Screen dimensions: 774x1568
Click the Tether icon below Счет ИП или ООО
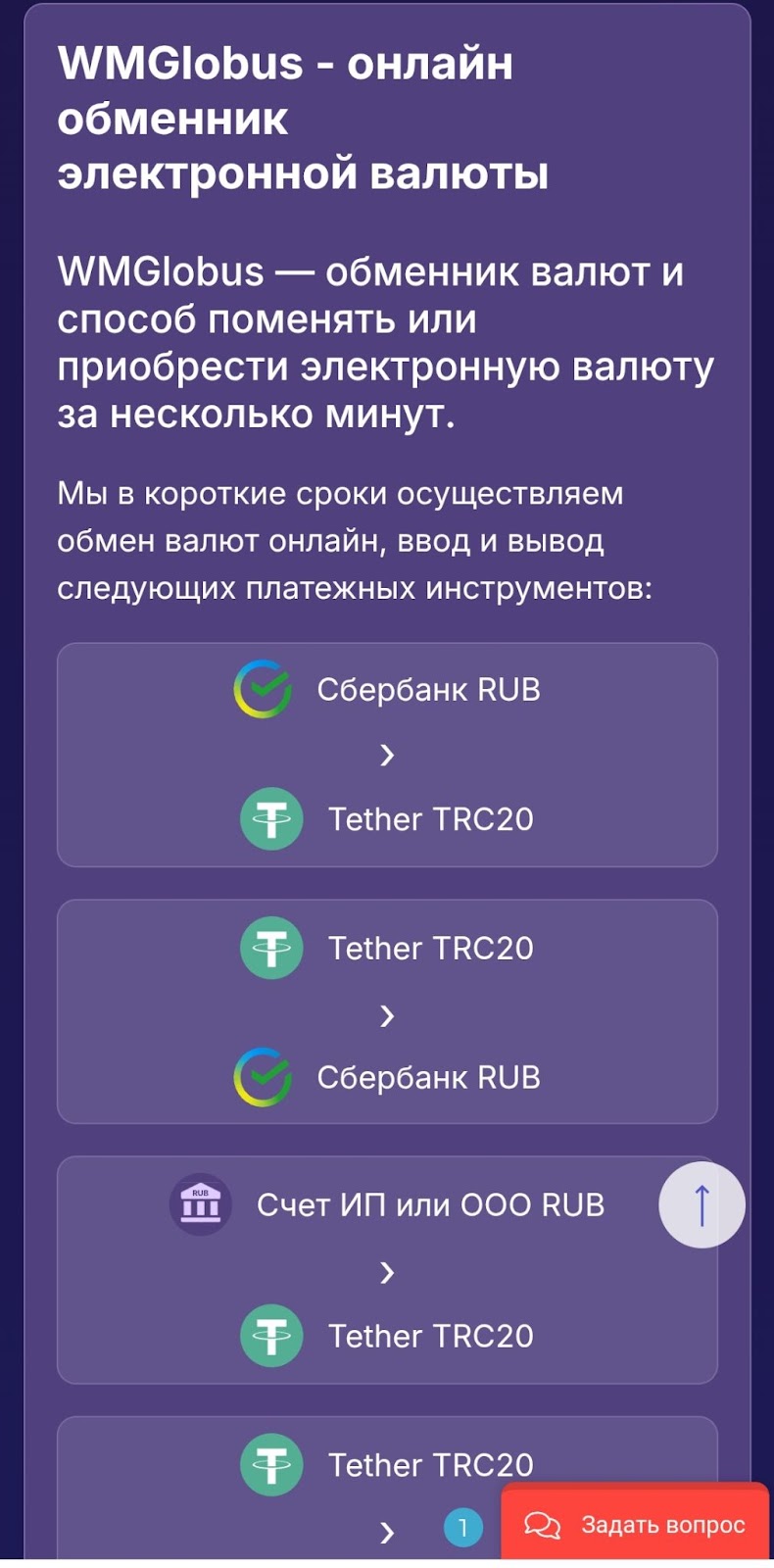(269, 1335)
